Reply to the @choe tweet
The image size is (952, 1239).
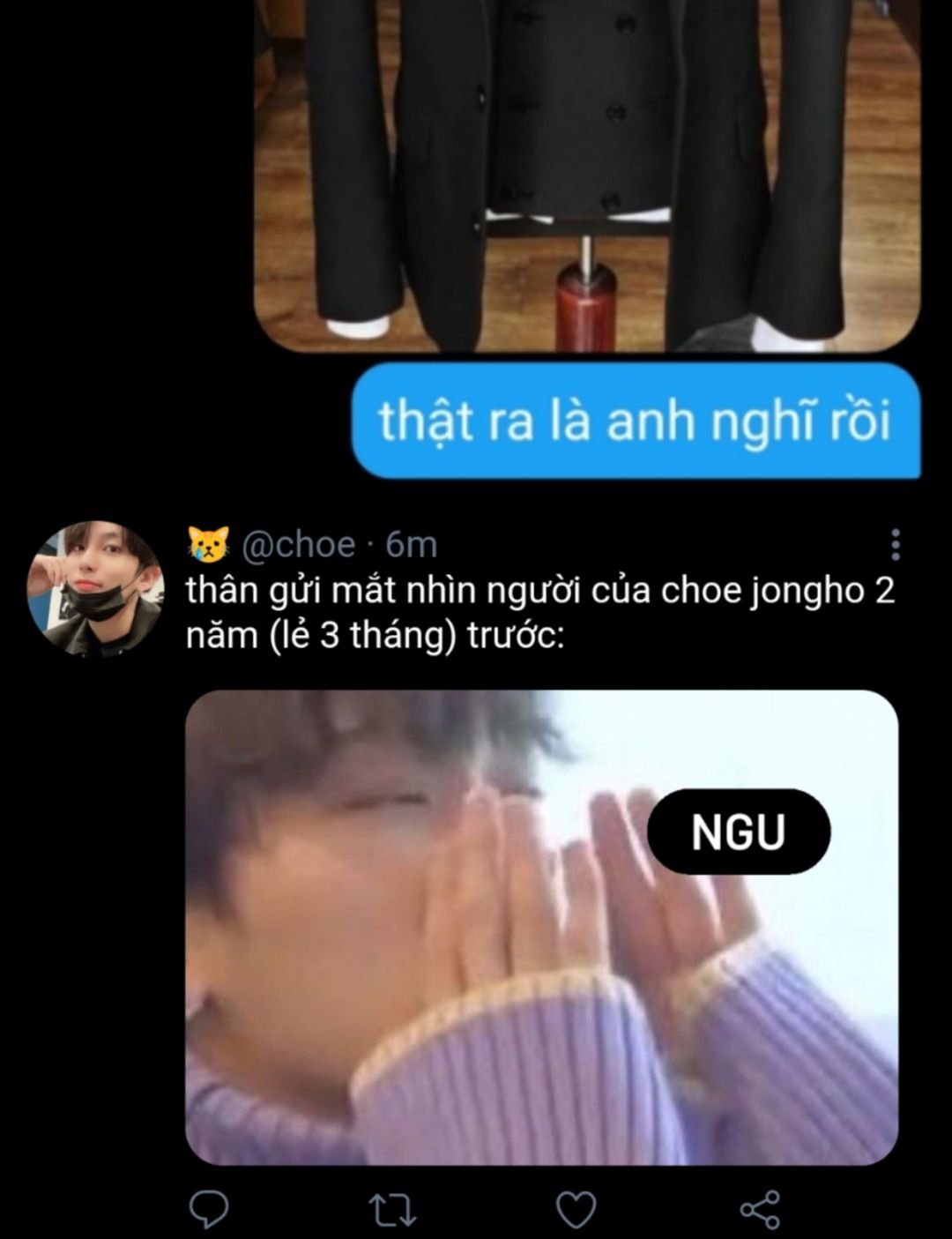pyautogui.click(x=209, y=1208)
